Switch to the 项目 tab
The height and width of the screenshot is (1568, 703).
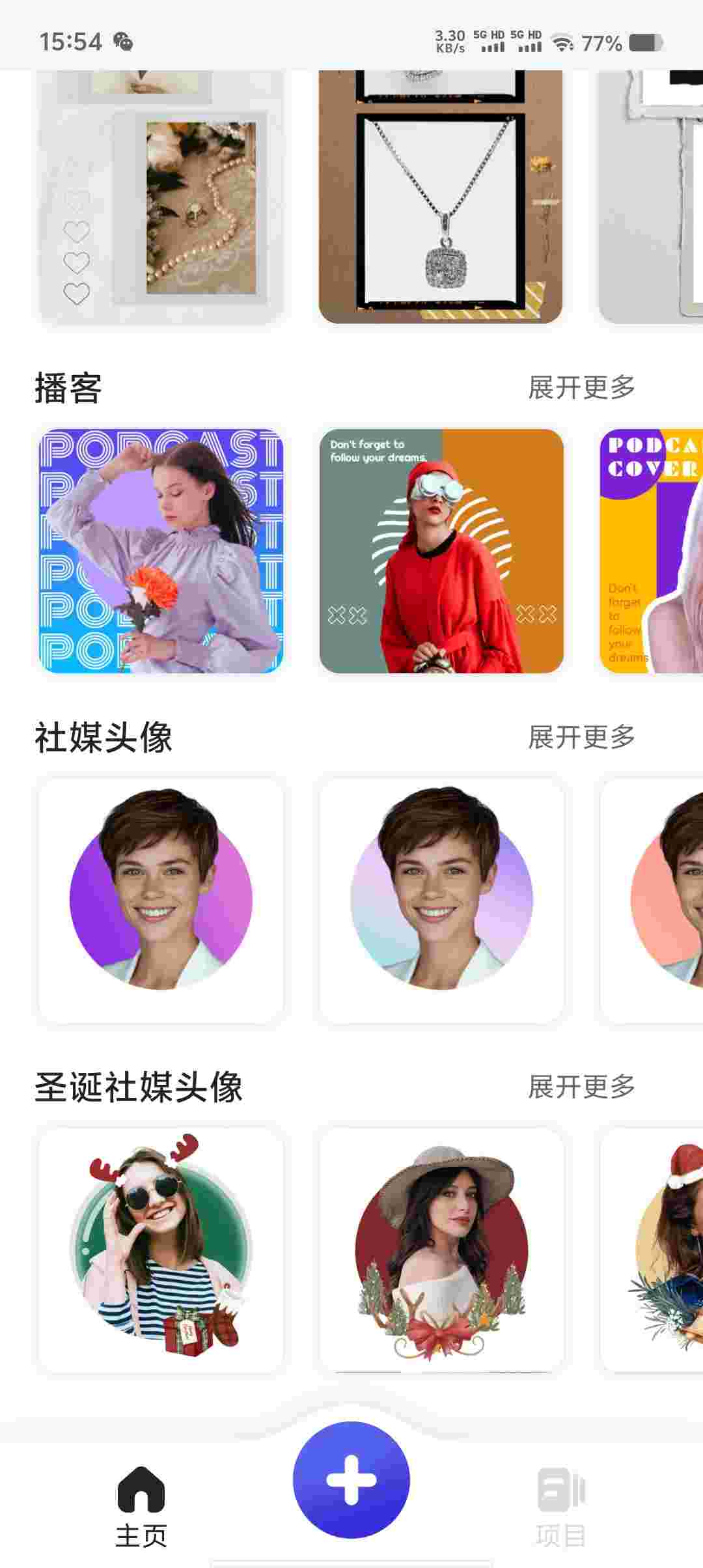click(560, 1505)
